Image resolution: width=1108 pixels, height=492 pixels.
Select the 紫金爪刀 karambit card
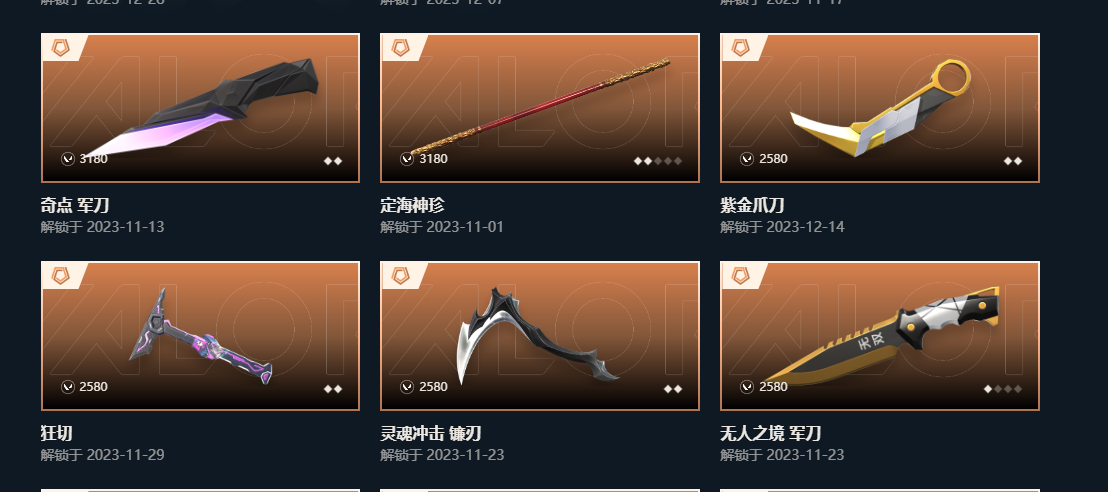coord(880,108)
